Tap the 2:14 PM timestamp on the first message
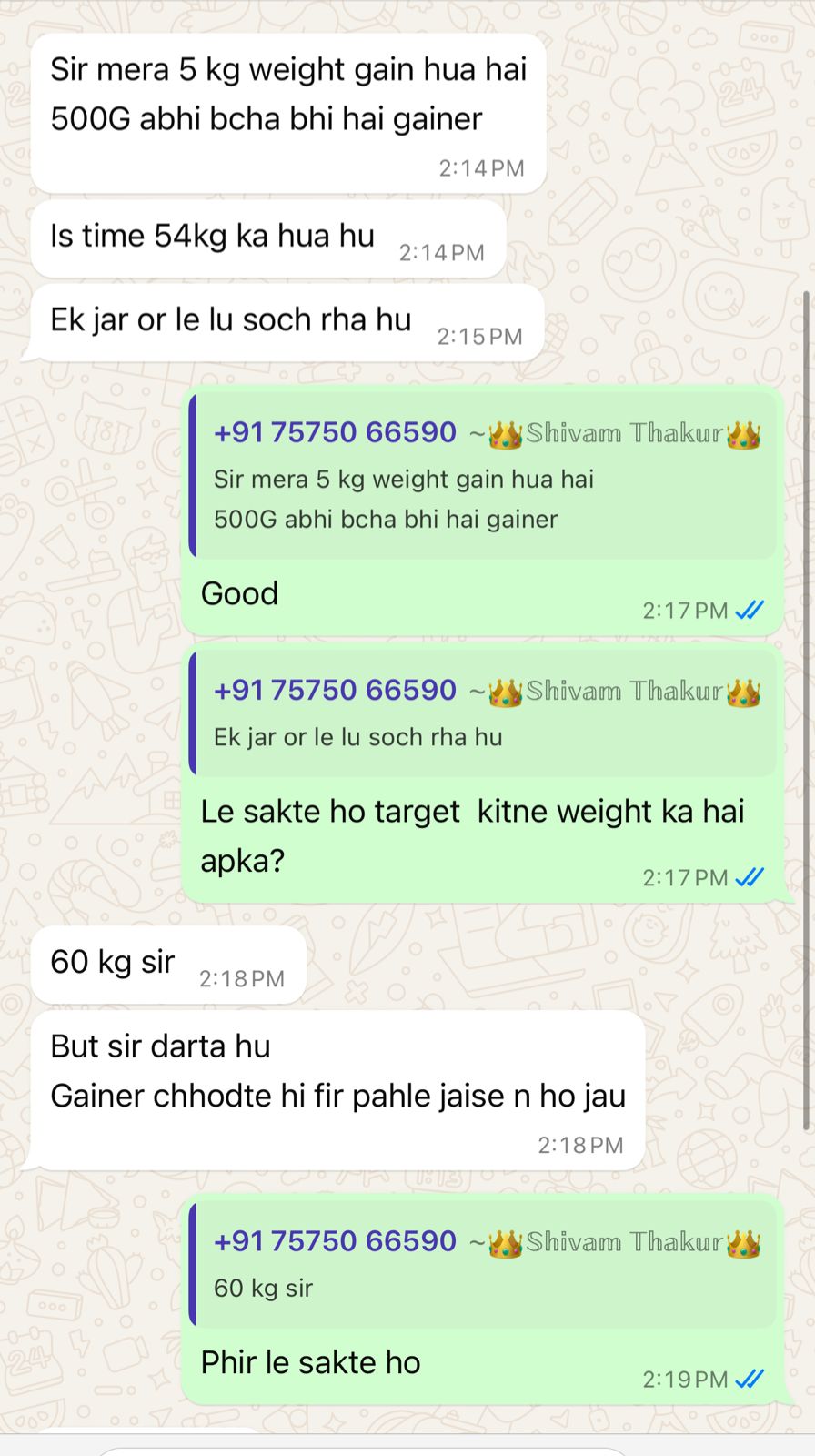This screenshot has height=1456, width=815. pos(480,167)
